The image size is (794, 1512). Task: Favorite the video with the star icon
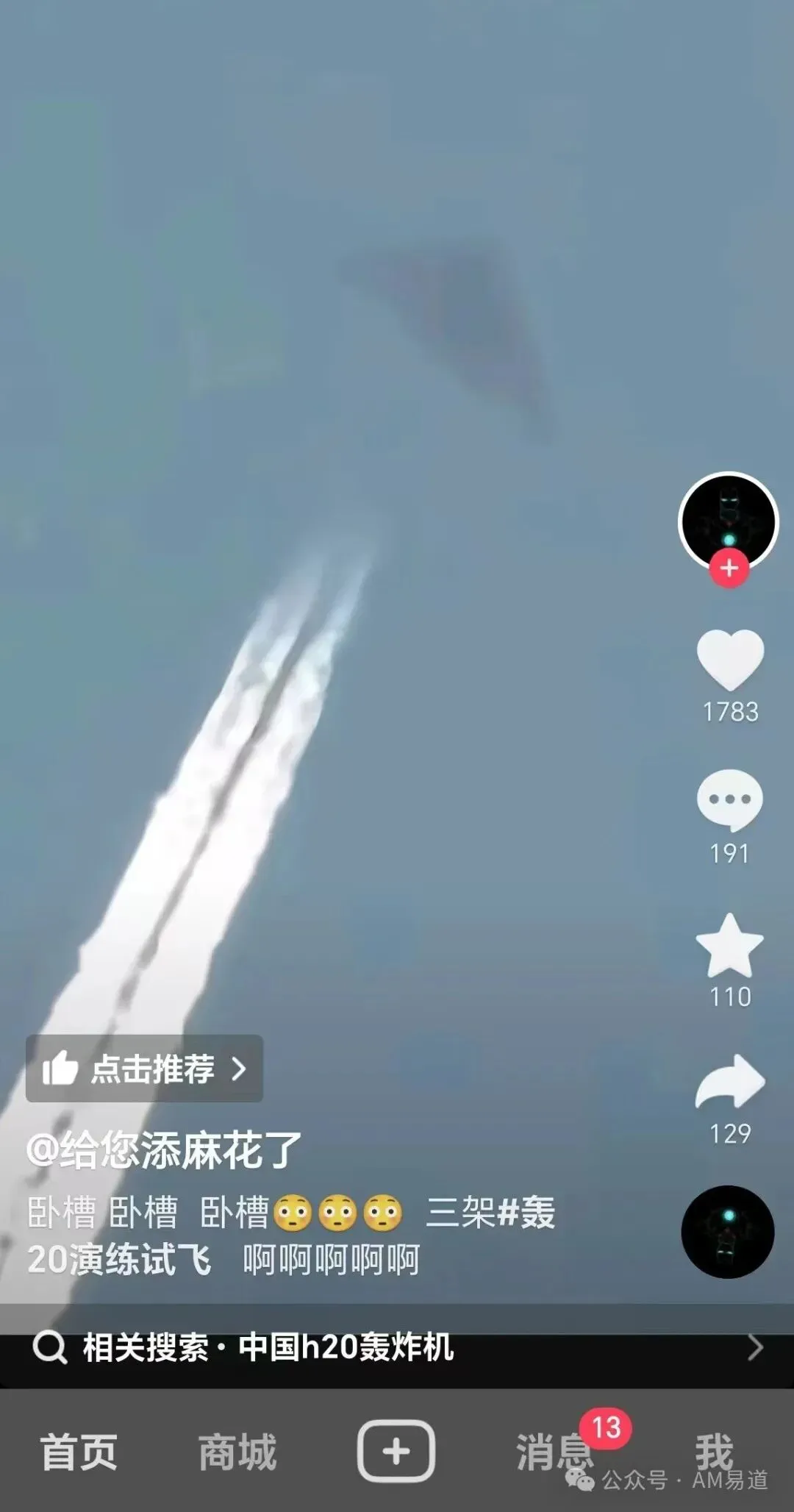pos(729,946)
